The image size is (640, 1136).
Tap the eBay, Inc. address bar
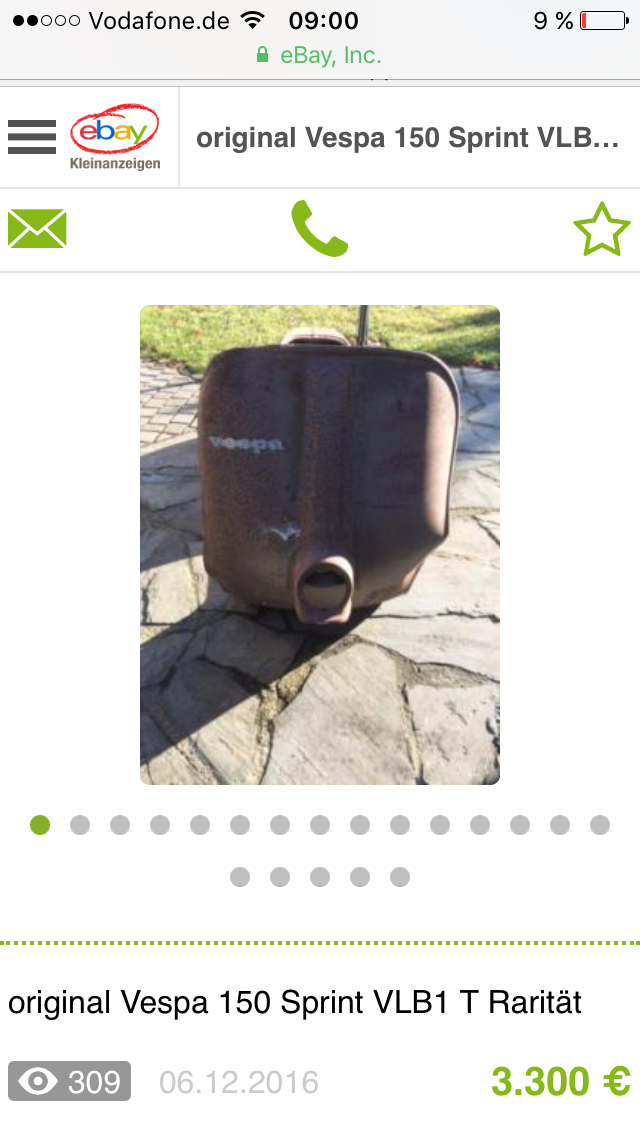(320, 55)
